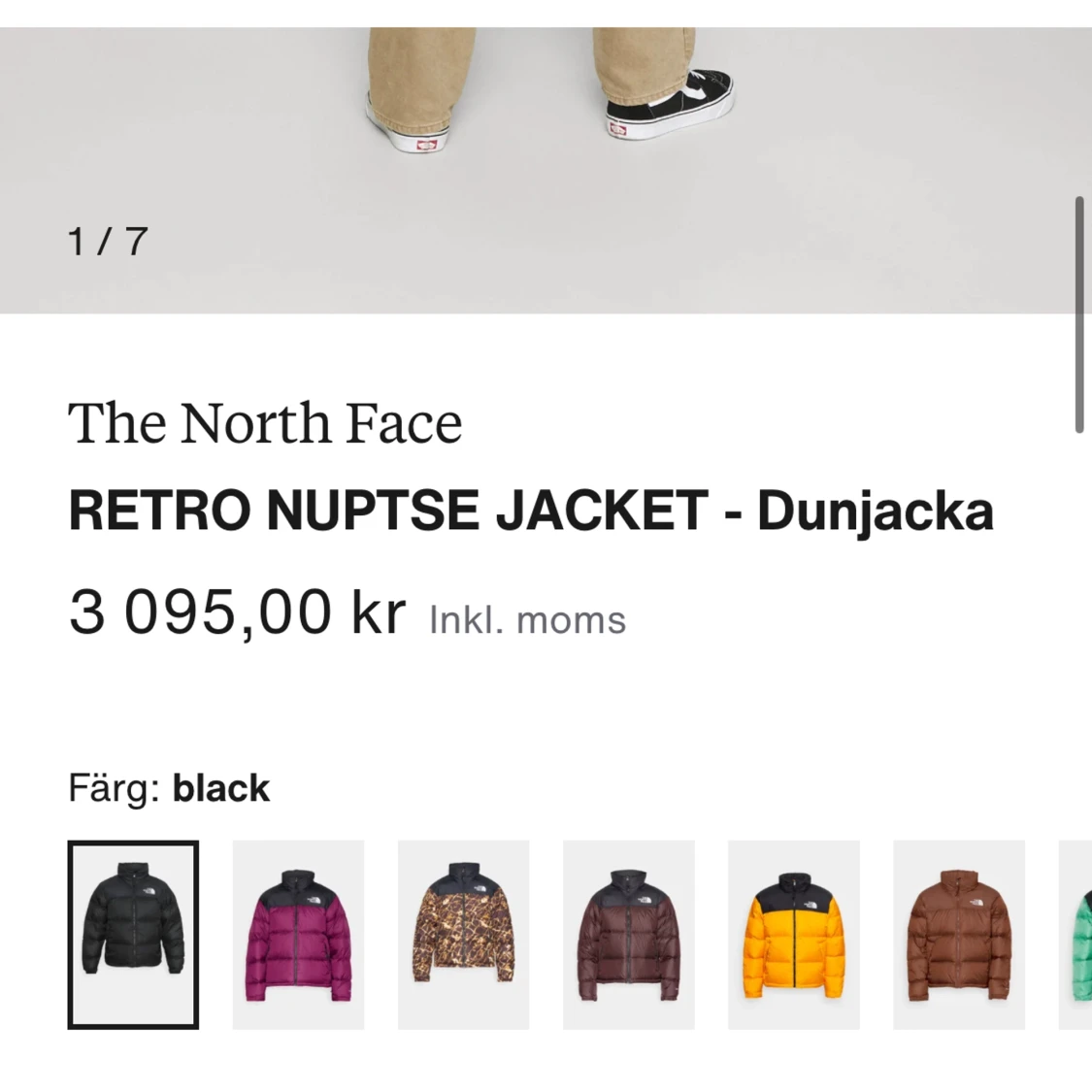Viewport: 1092px width, 1092px height.
Task: Choose the magenta and black jacket color
Action: click(x=298, y=934)
